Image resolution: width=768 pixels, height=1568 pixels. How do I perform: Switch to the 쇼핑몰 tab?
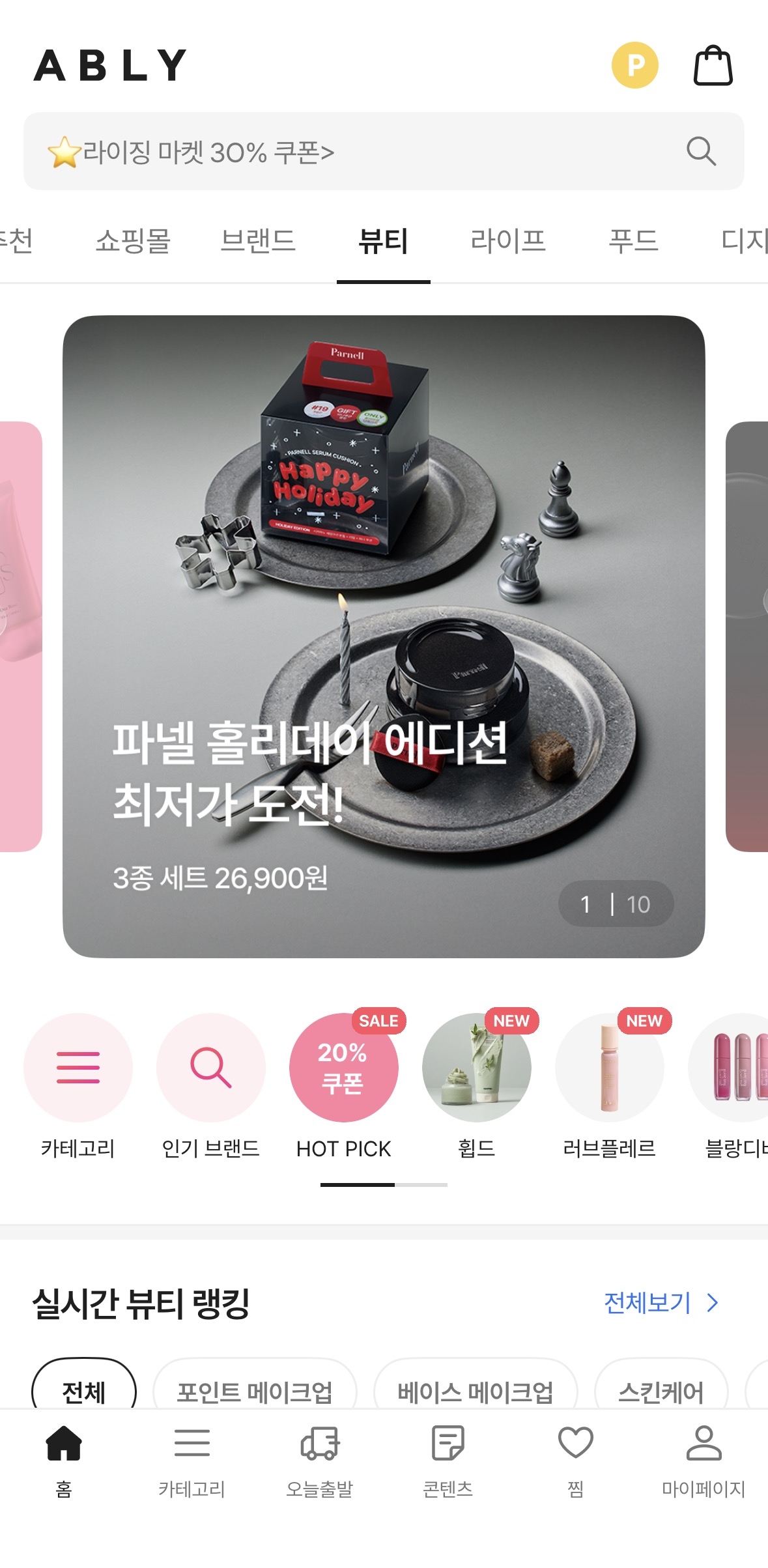click(x=133, y=241)
